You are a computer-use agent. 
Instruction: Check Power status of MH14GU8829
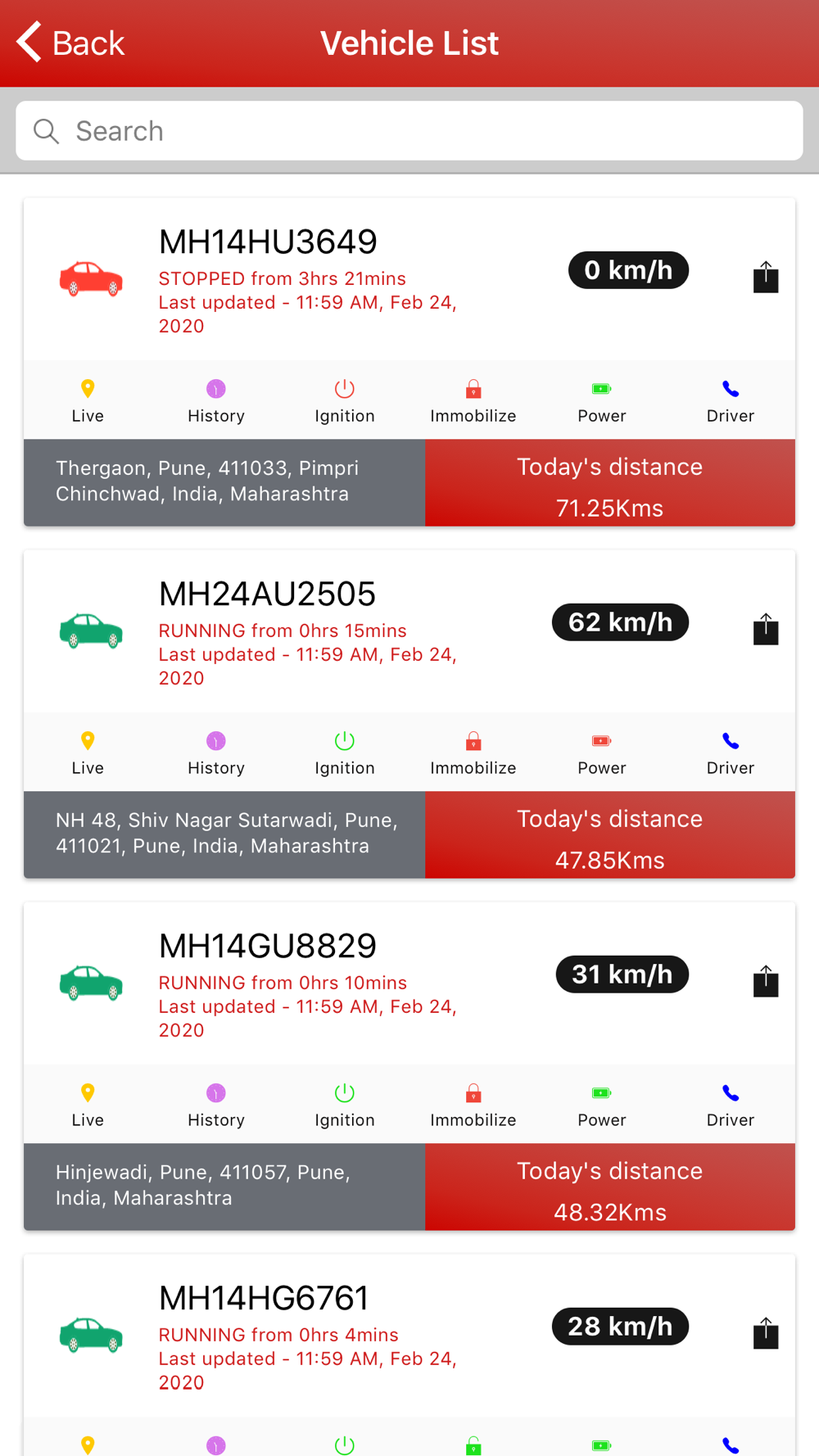point(602,1105)
